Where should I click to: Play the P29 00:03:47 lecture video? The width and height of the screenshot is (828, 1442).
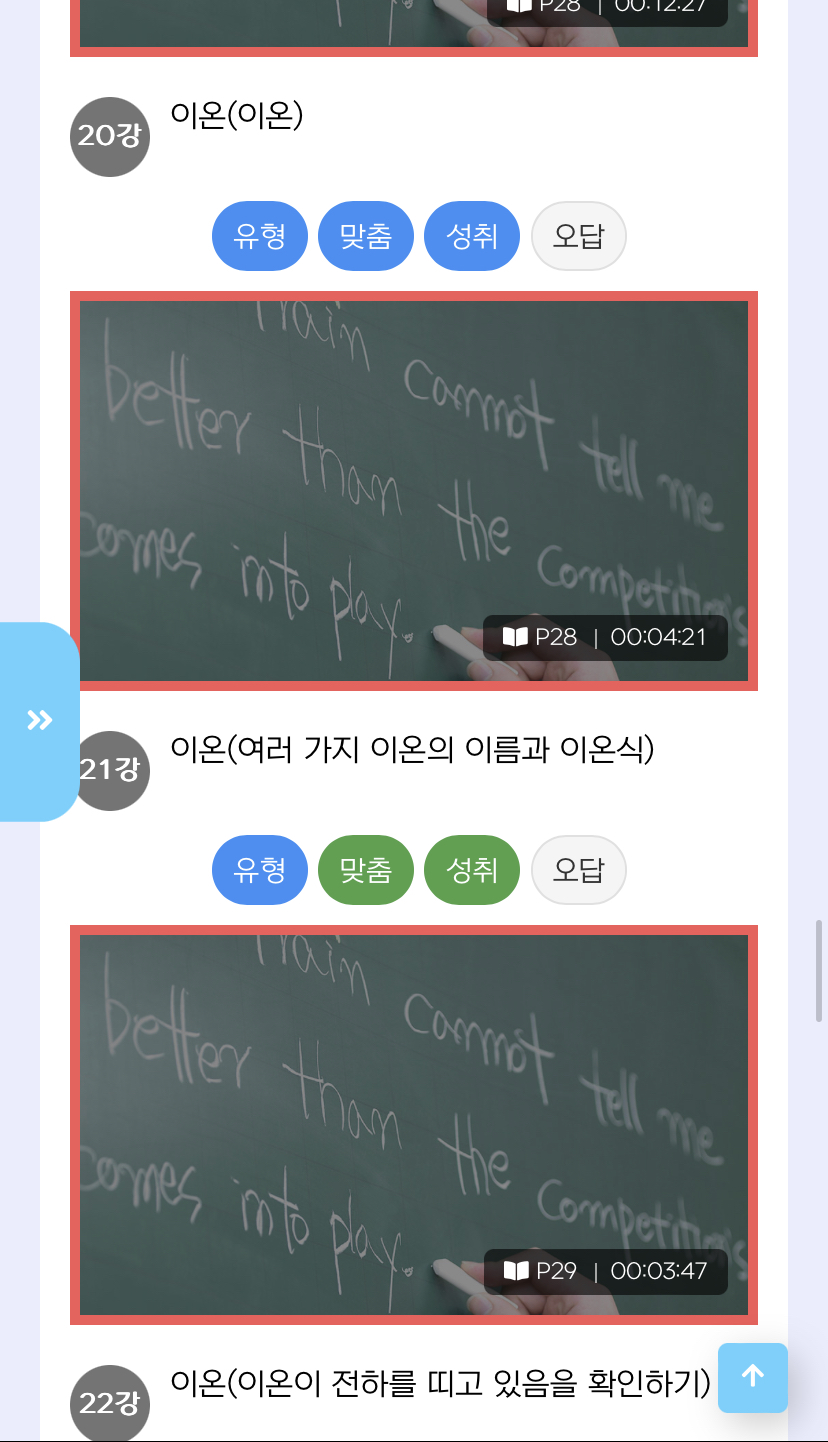(413, 1124)
